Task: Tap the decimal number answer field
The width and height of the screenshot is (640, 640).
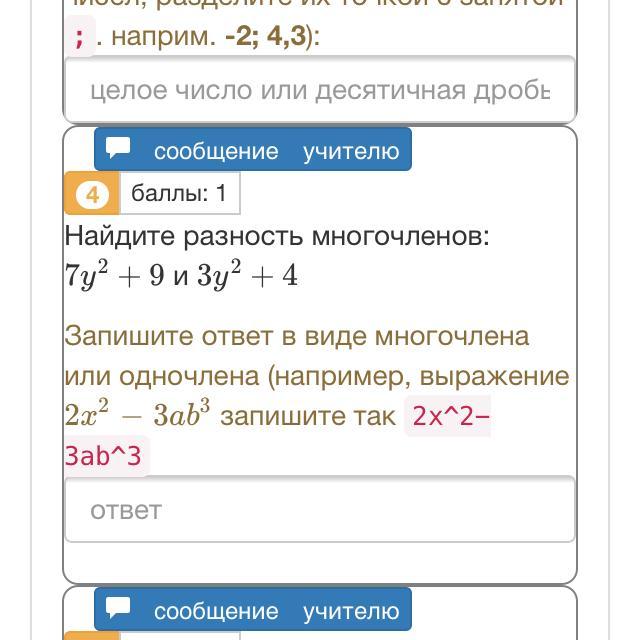Action: click(319, 91)
